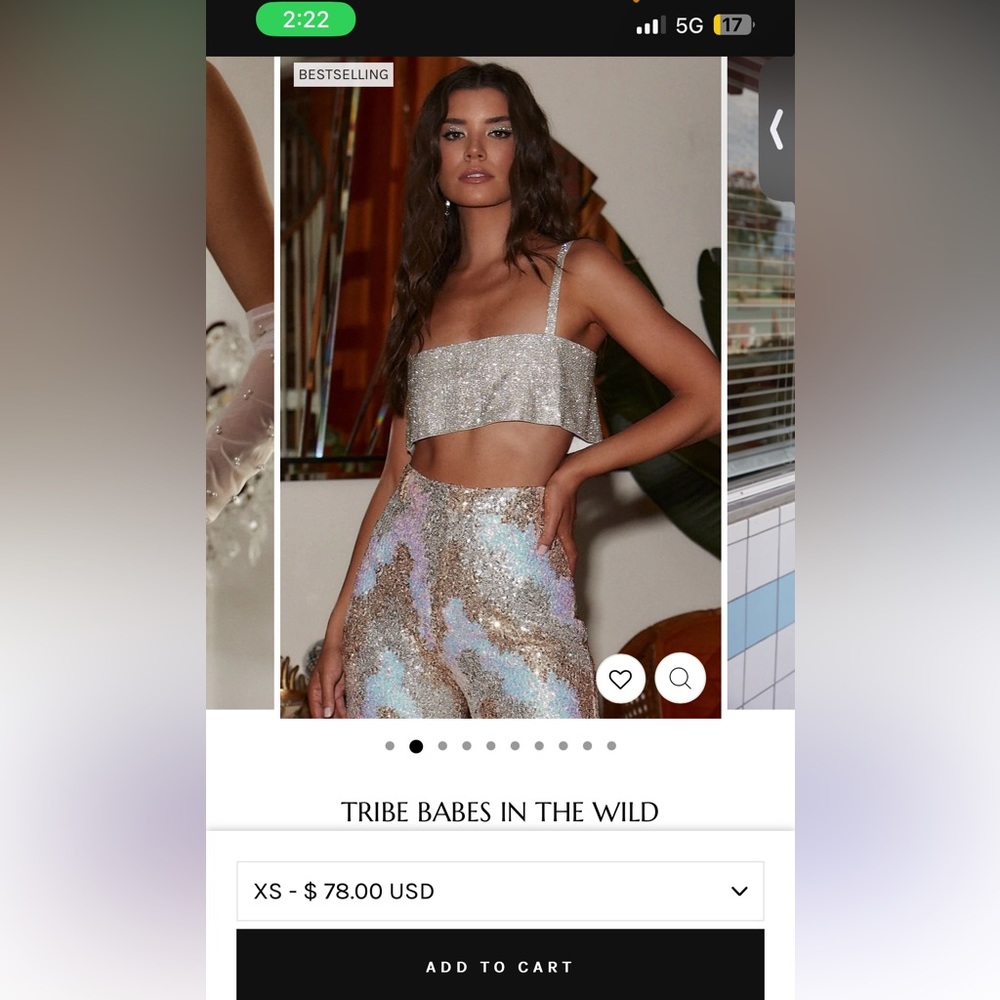
Task: Go to the last image indicator dot
Action: 611,746
